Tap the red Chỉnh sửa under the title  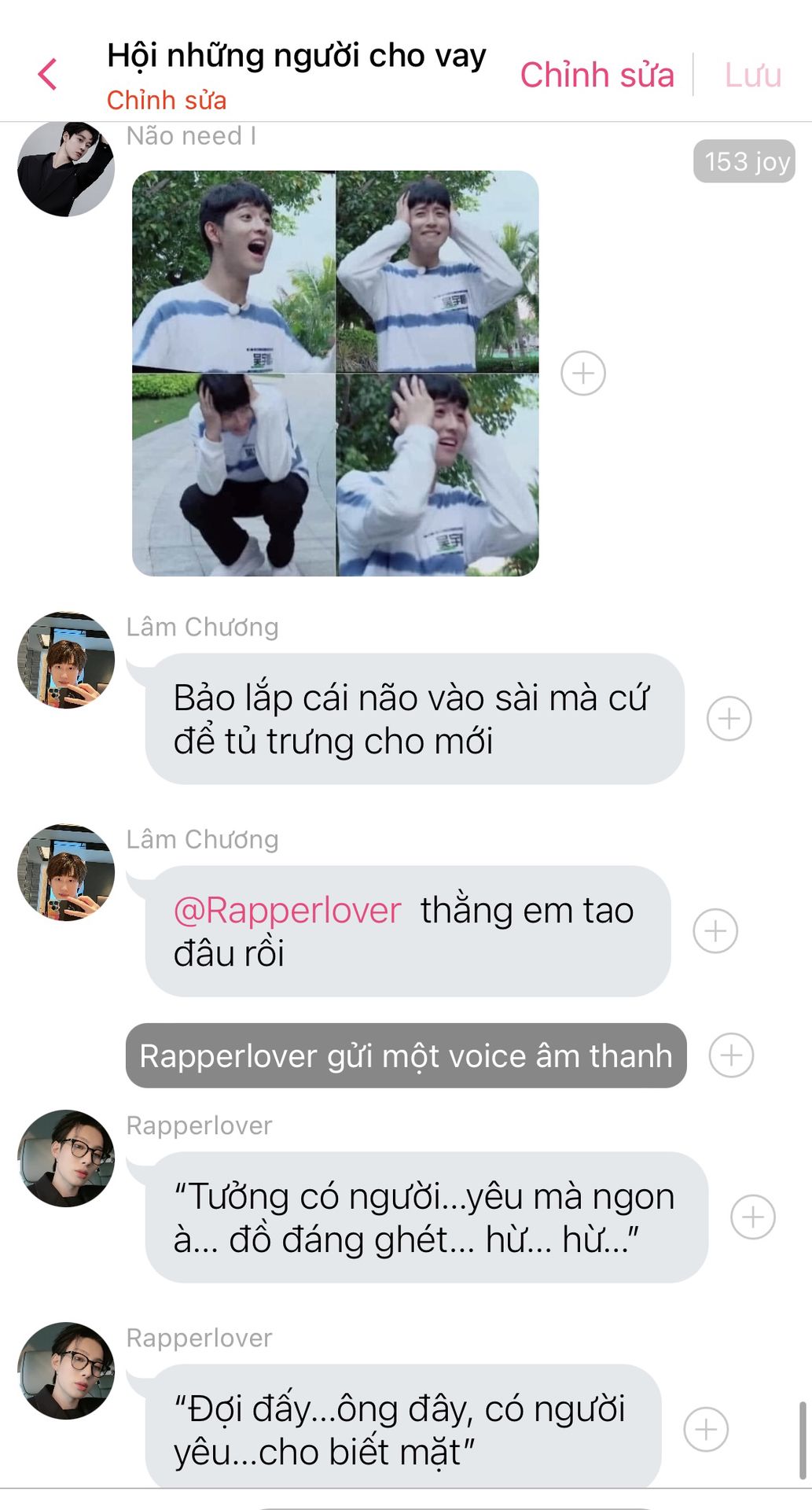[x=167, y=101]
